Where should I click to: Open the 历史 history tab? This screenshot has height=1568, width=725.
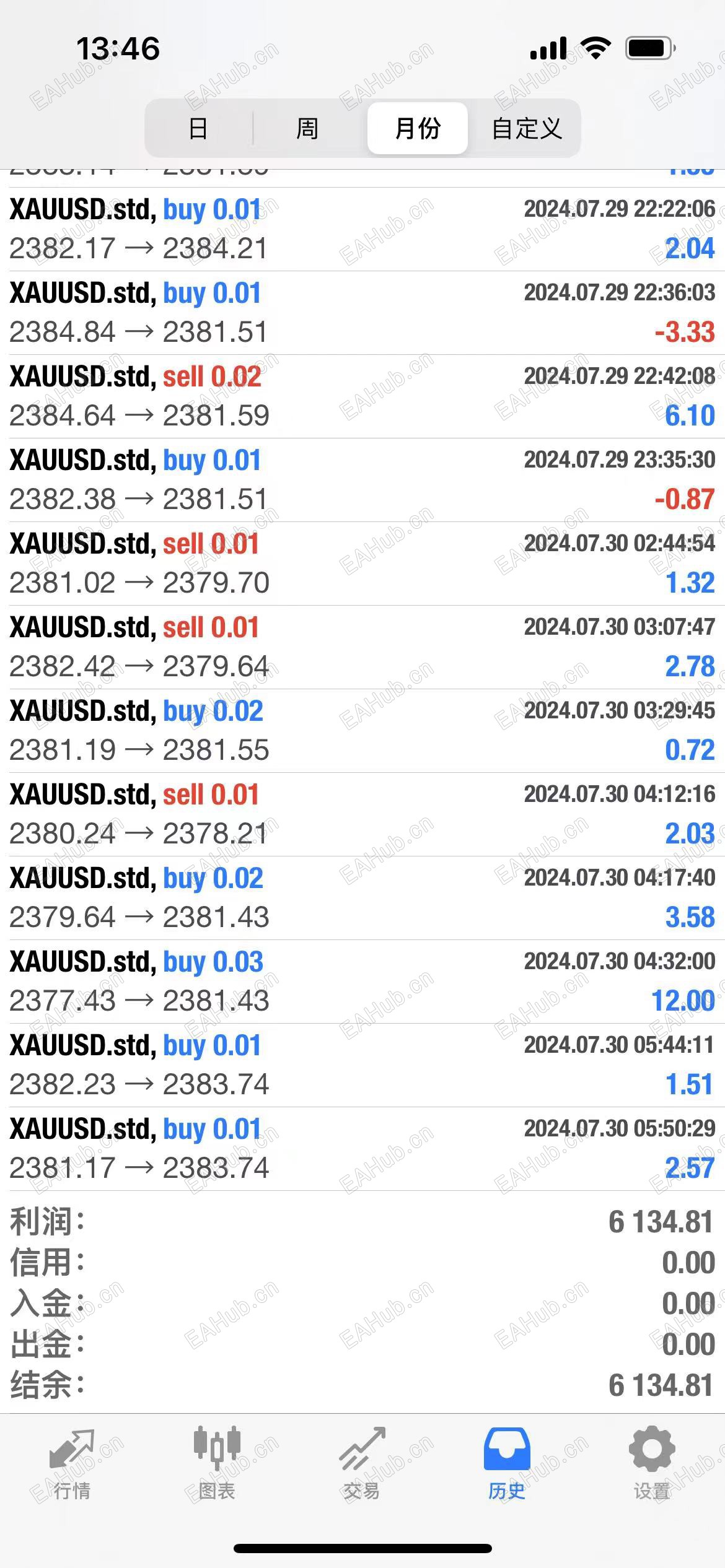[x=507, y=1465]
